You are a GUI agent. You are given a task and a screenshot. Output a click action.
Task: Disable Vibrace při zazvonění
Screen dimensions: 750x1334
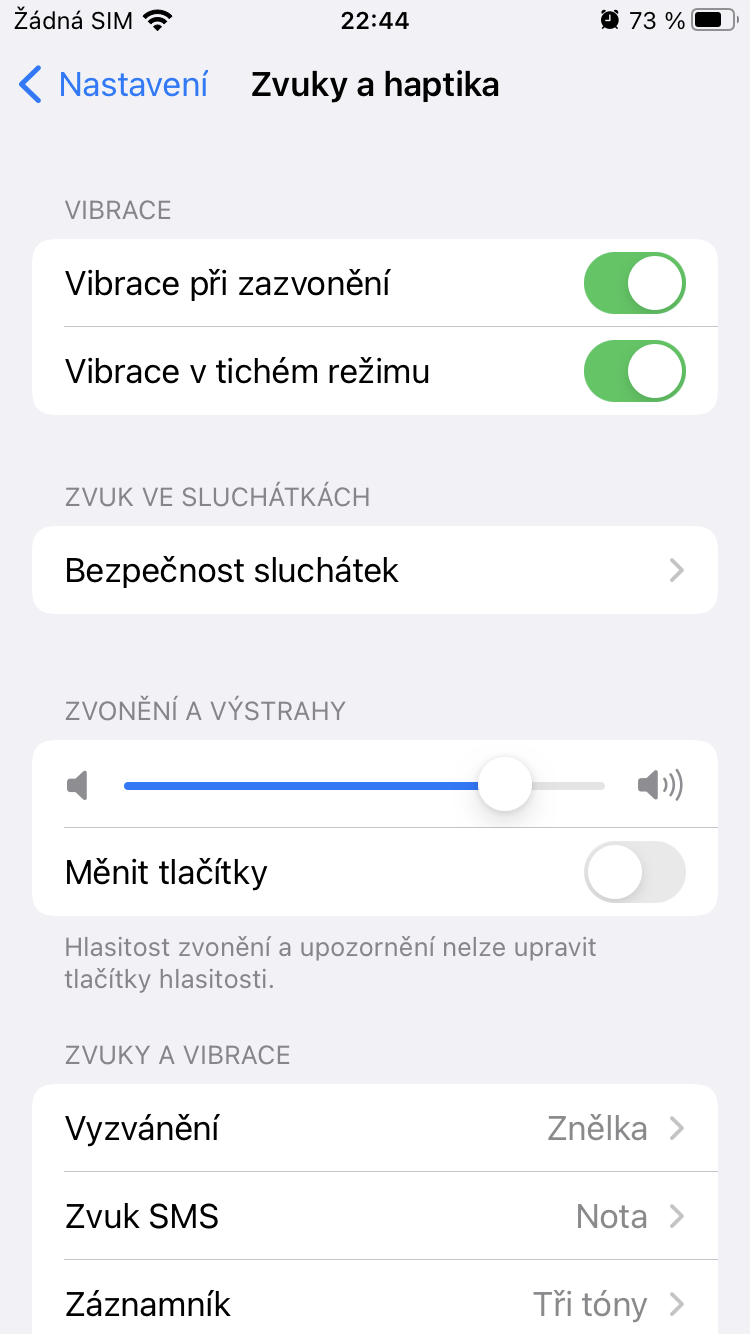coord(635,283)
